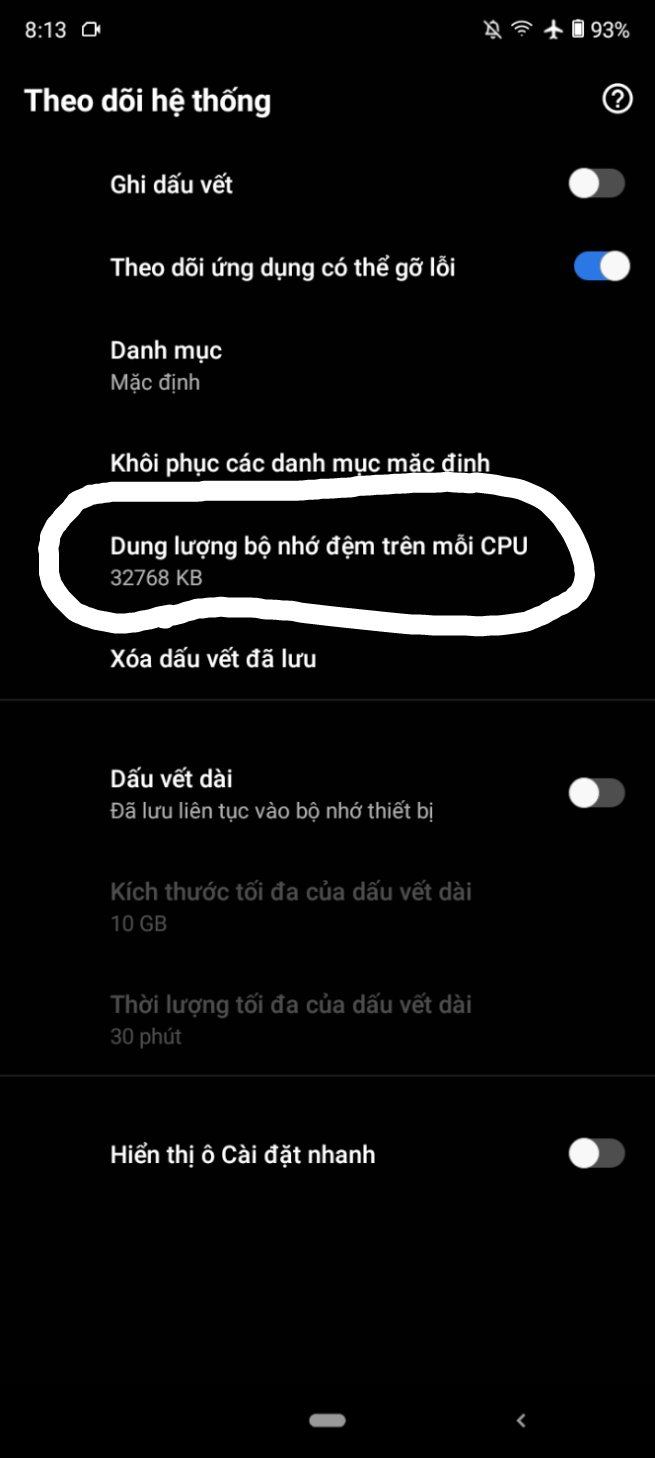
Task: Tap the system back button
Action: pos(520,1420)
